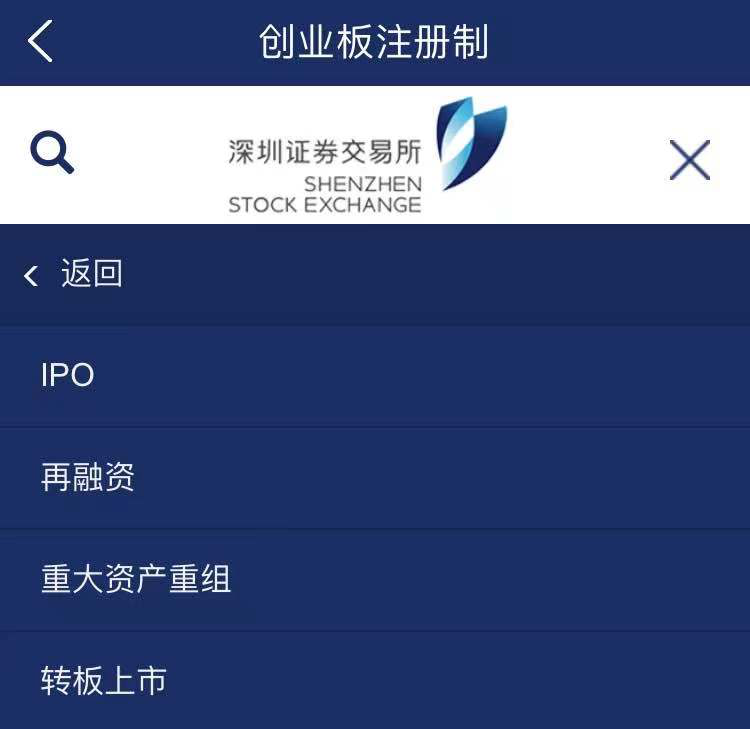Screen dimensions: 750x729
Task: Open the IPO menu item
Action: tap(68, 376)
